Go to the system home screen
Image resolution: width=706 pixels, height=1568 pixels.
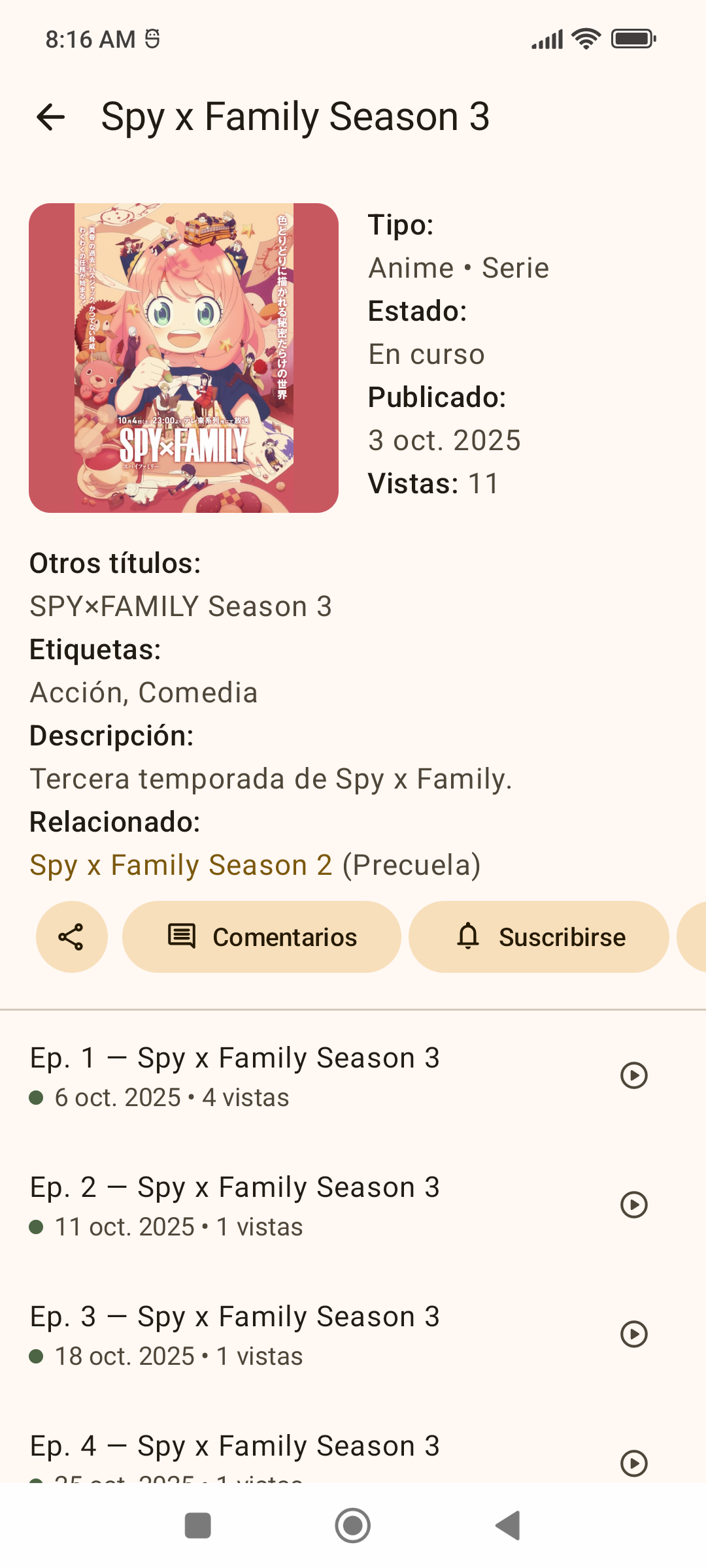353,1526
